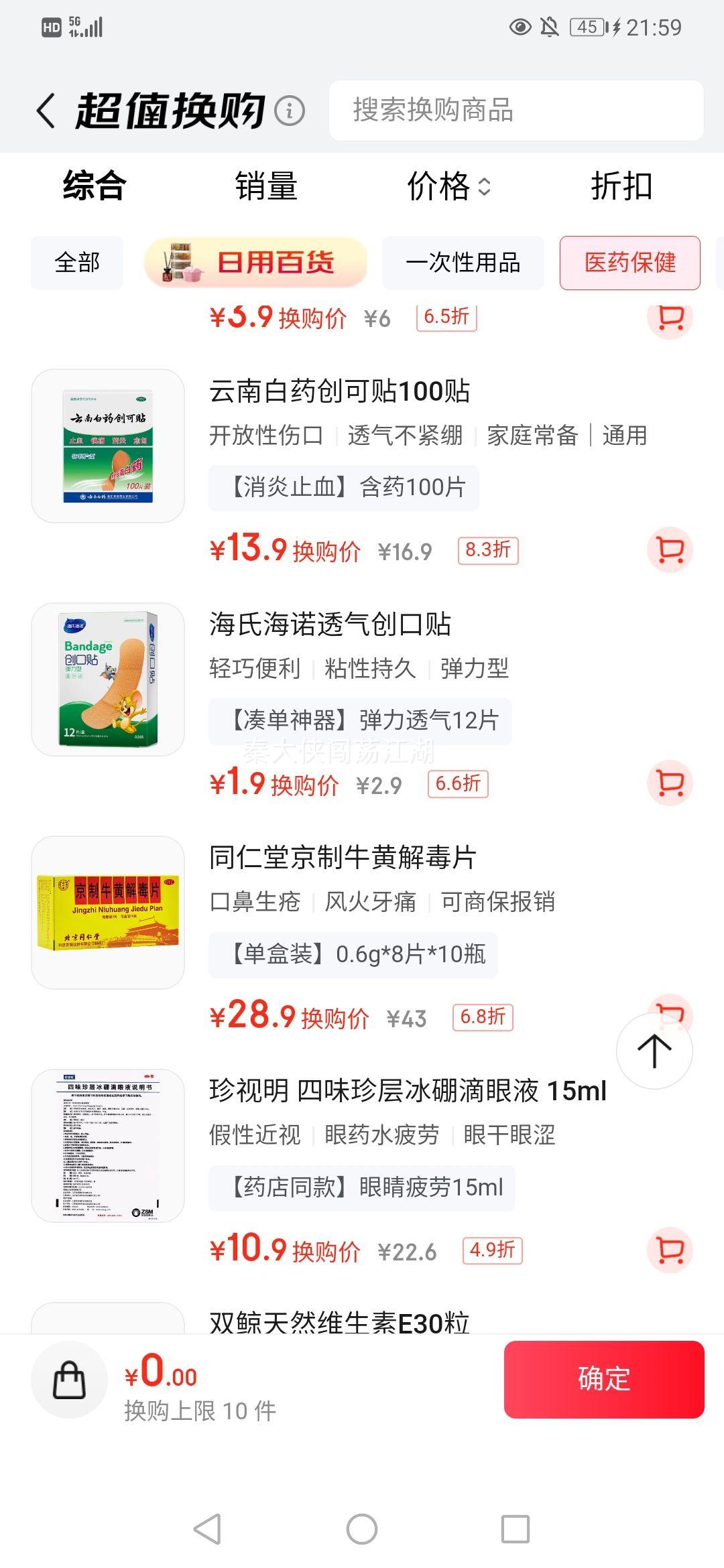Jump back to top of list
Screen dimensions: 724x1568
click(x=654, y=1051)
